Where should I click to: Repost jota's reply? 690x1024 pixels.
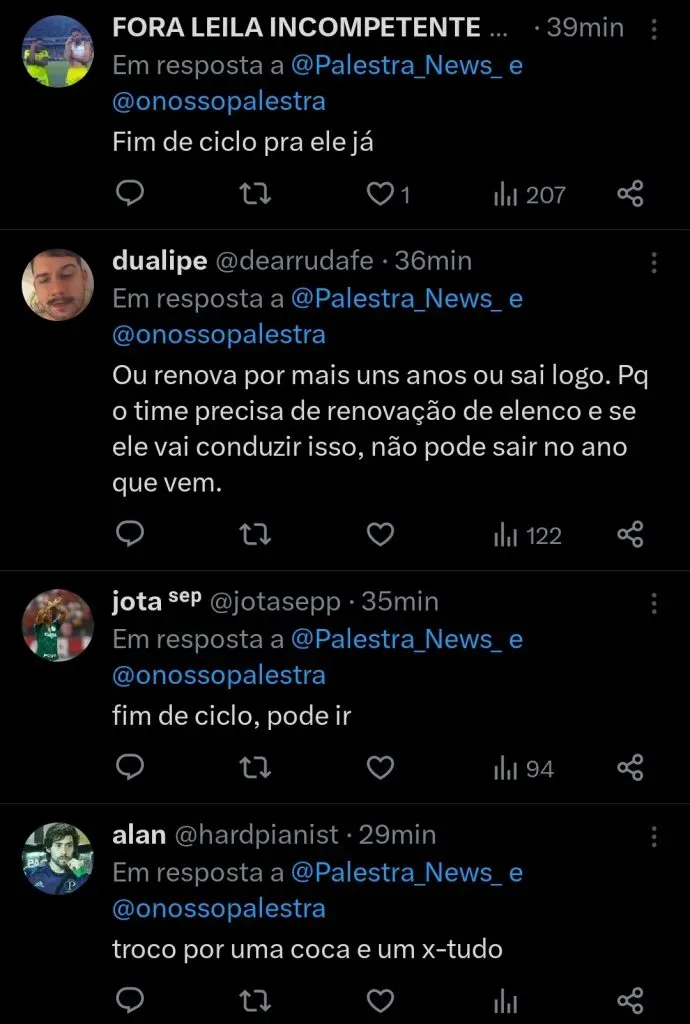click(256, 768)
